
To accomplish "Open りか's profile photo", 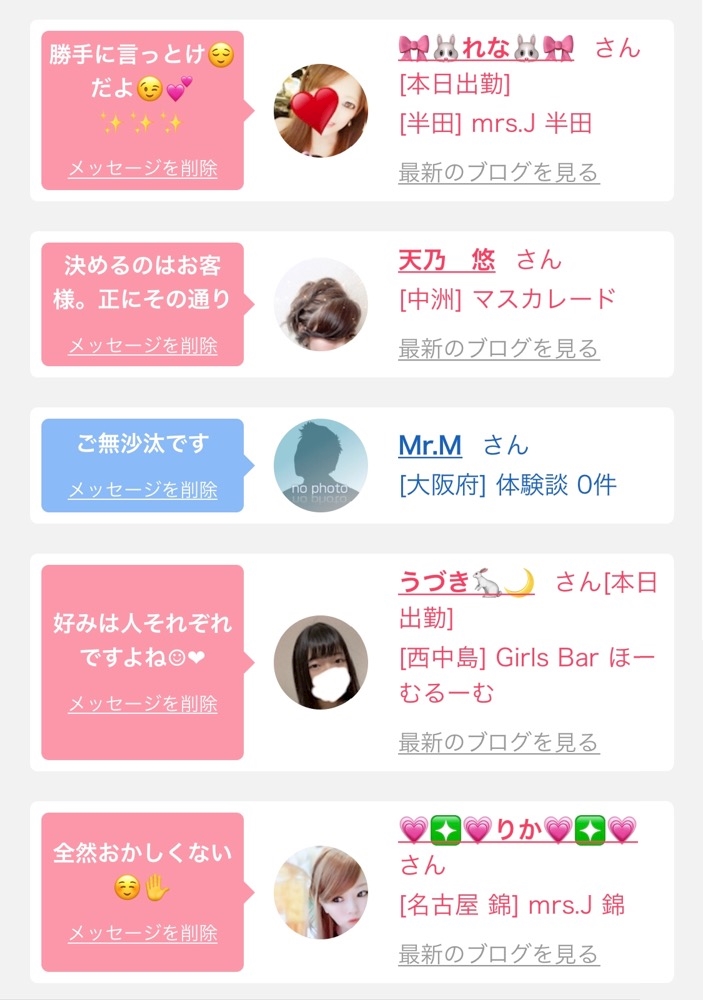I will click(321, 892).
